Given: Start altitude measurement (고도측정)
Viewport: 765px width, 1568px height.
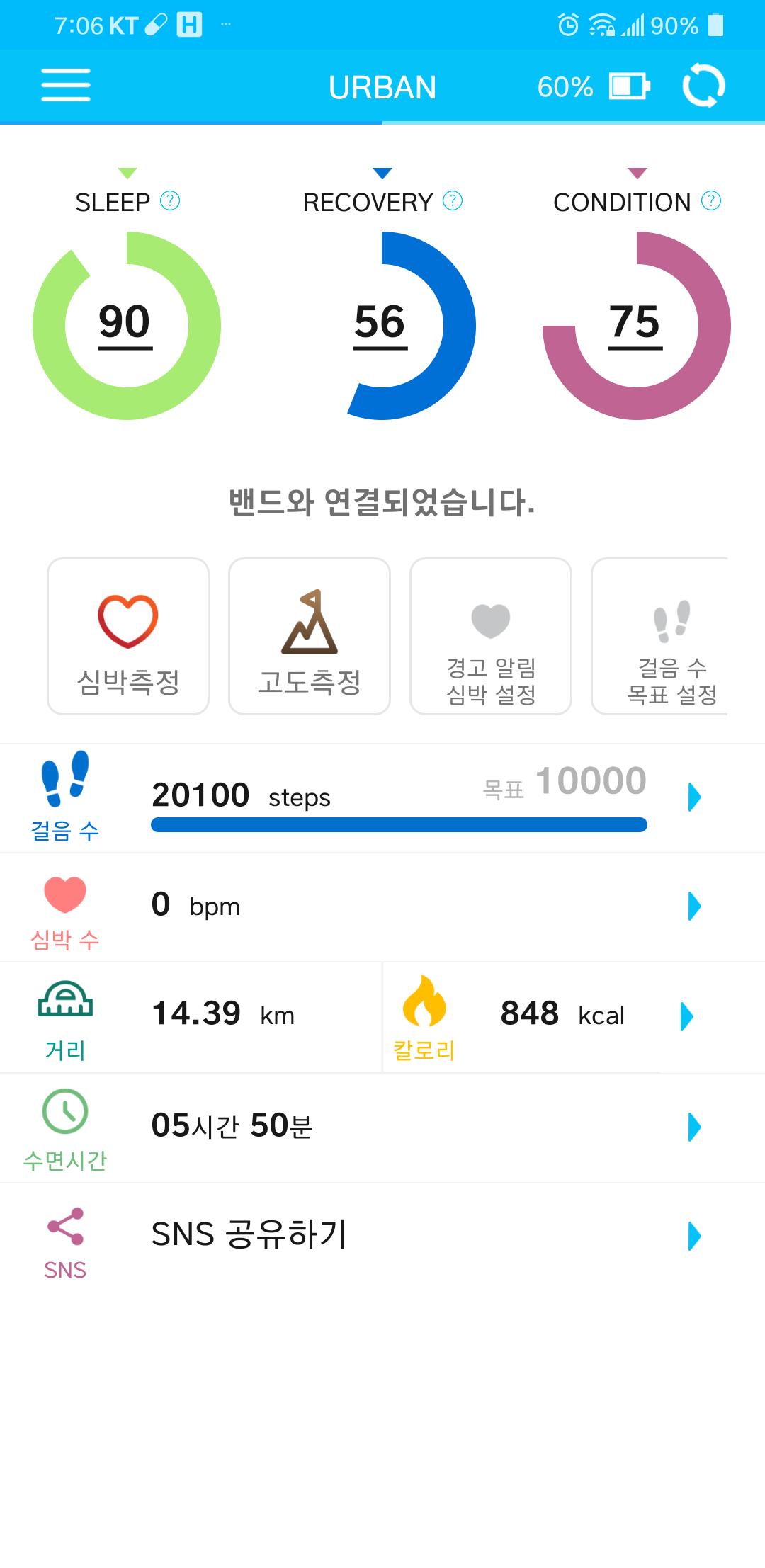Looking at the screenshot, I should coord(310,636).
